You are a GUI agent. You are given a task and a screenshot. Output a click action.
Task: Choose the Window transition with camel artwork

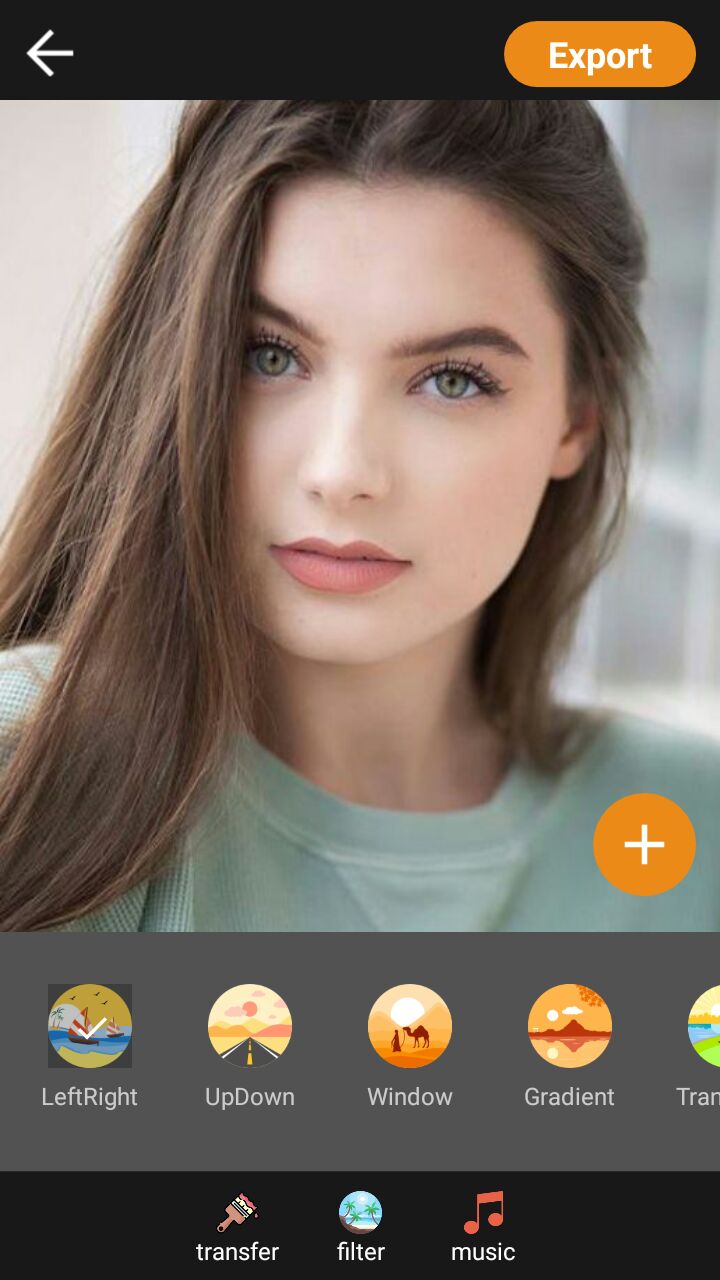410,1025
